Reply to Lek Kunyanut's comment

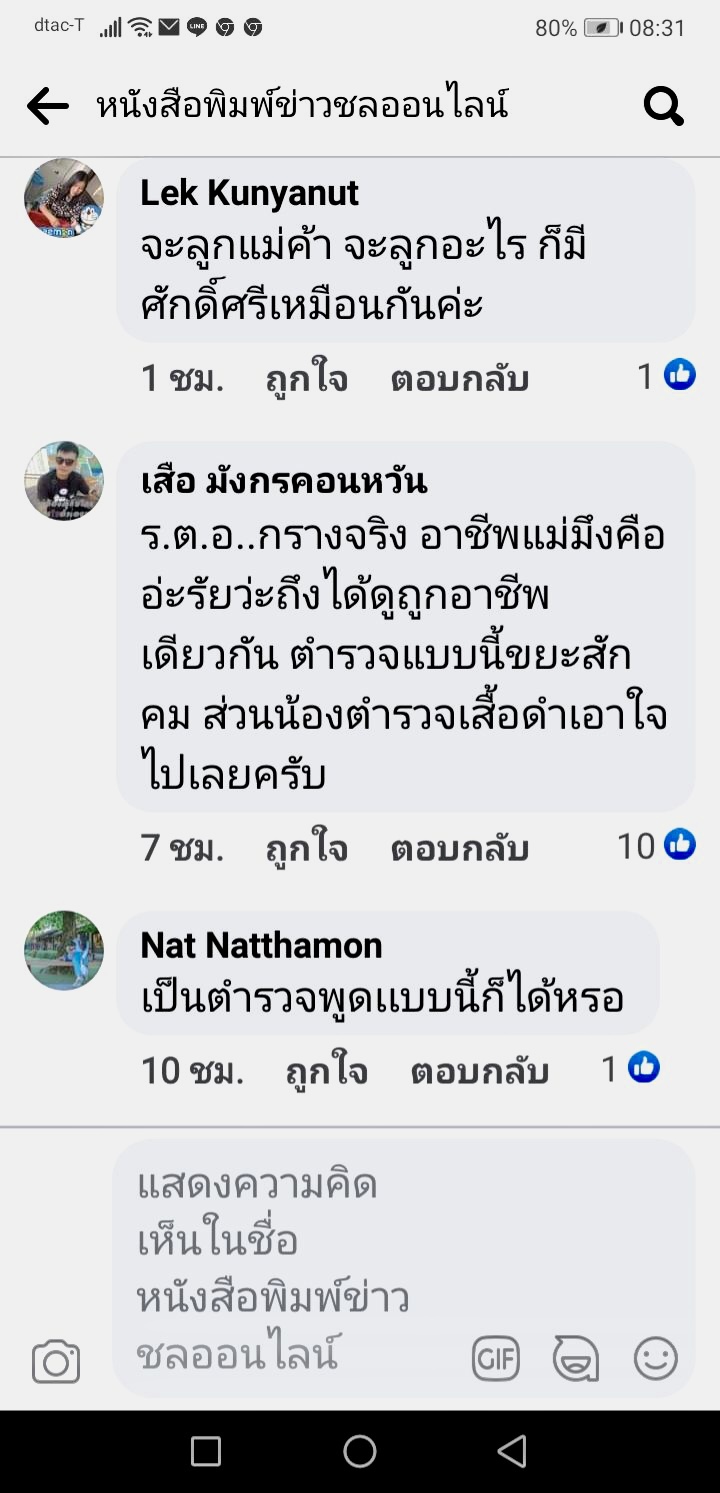pos(459,379)
